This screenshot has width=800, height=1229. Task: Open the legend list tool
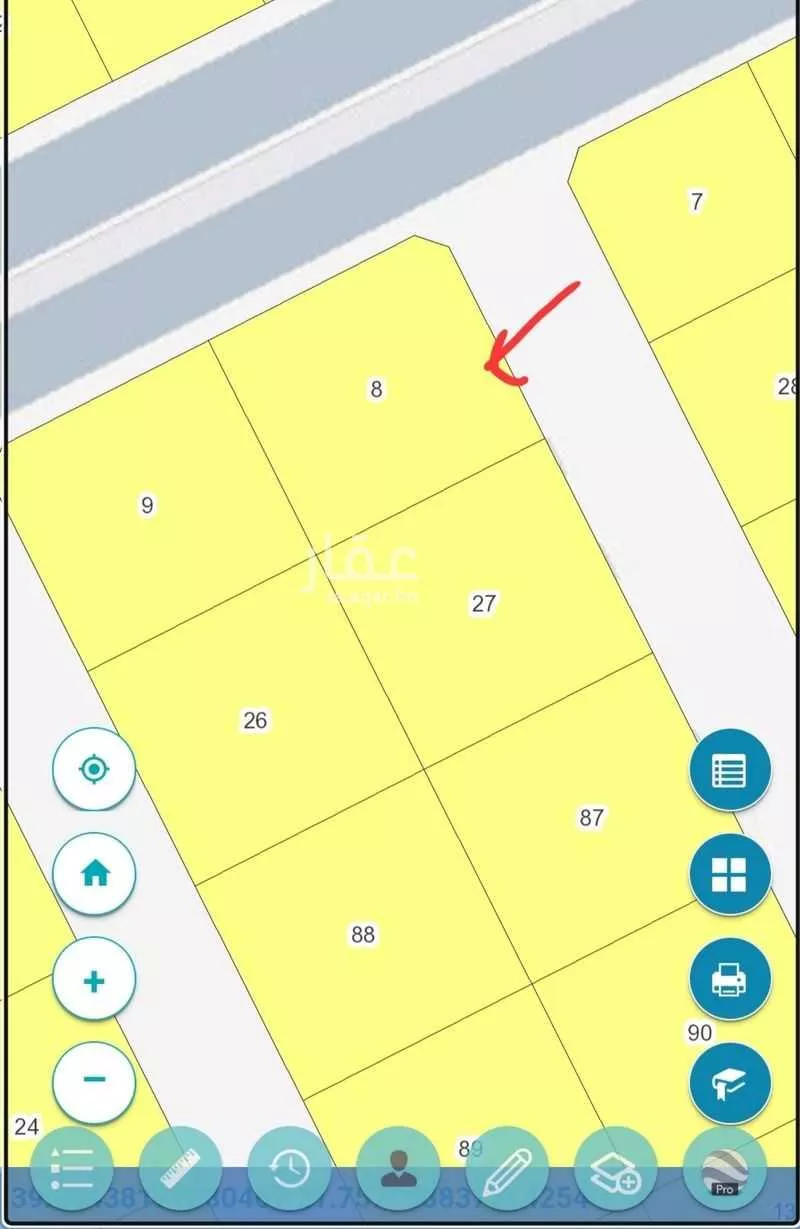click(71, 1166)
